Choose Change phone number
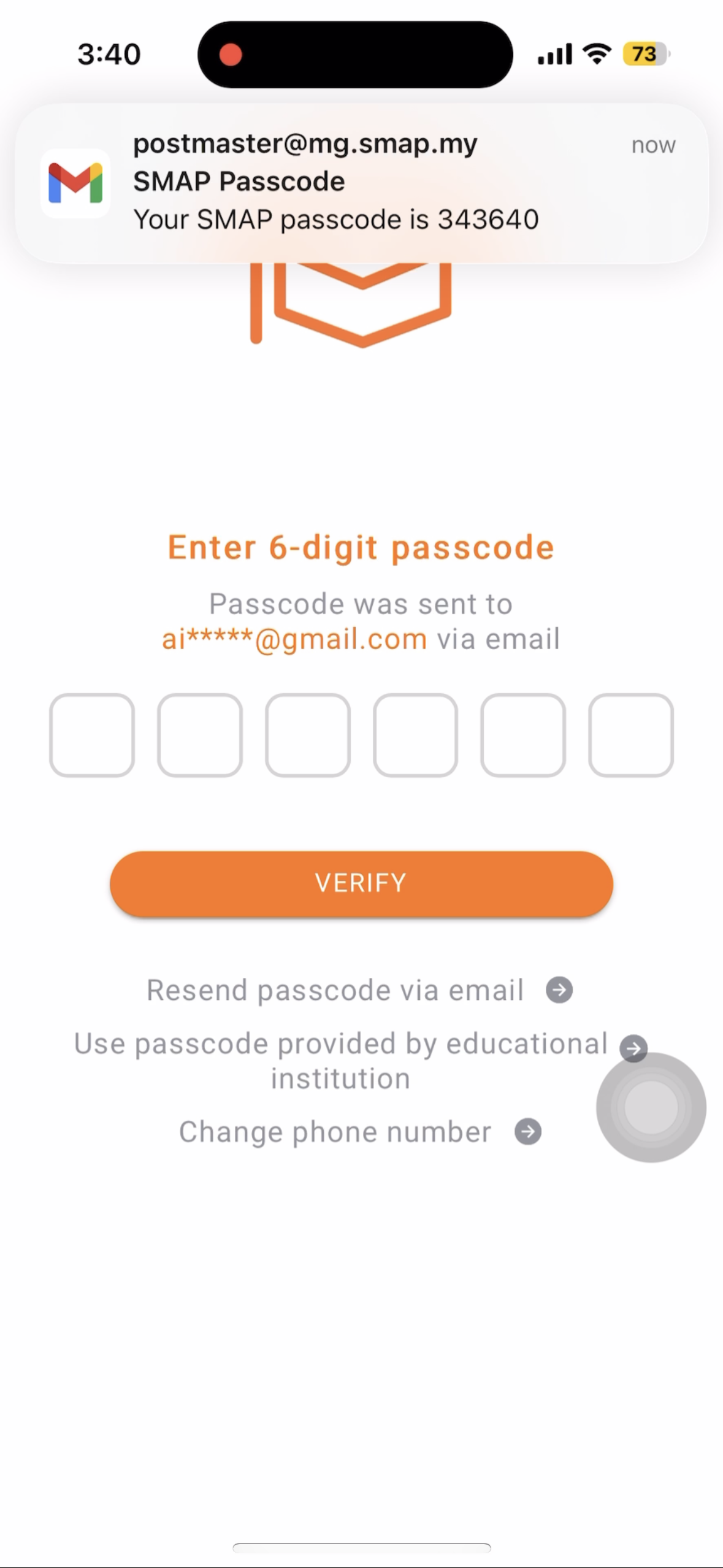Image resolution: width=723 pixels, height=1568 pixels. (359, 1132)
